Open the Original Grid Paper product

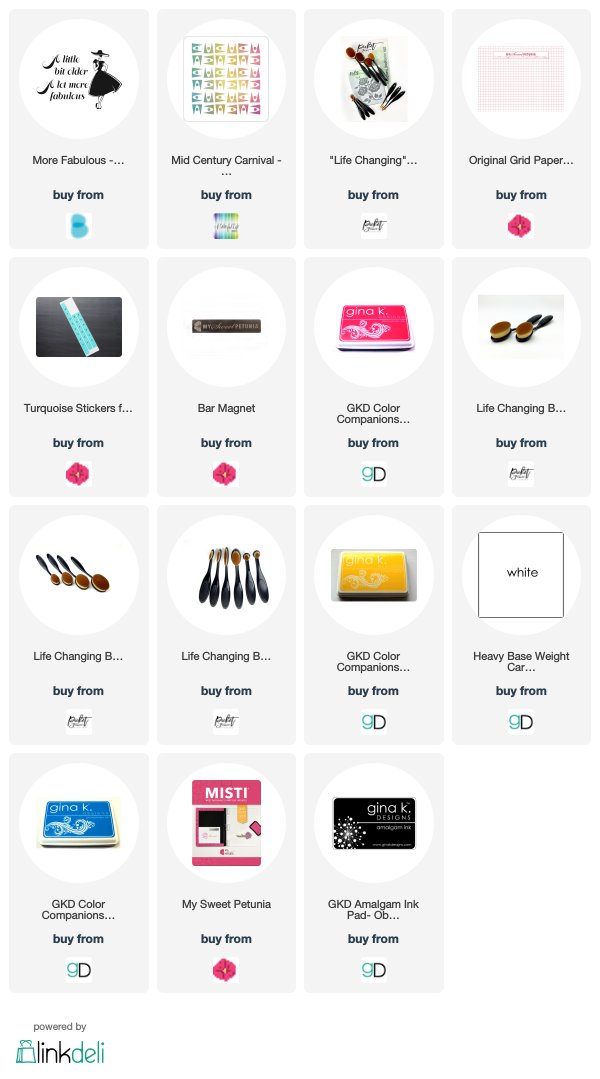[x=521, y=129]
